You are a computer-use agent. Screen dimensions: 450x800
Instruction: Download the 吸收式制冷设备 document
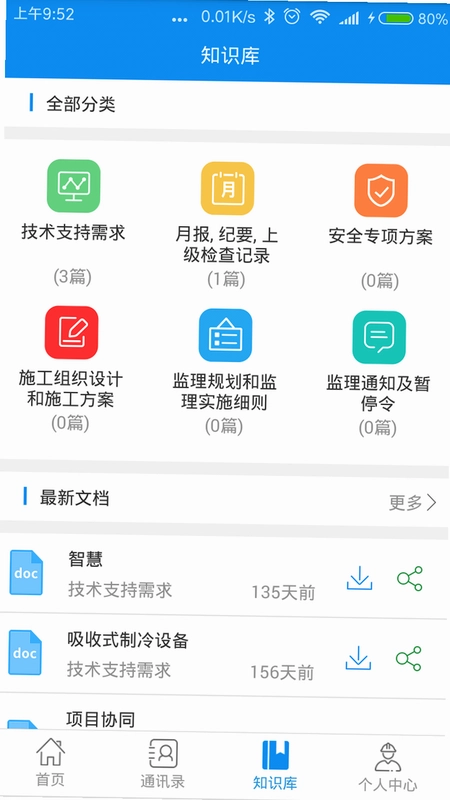coord(358,658)
